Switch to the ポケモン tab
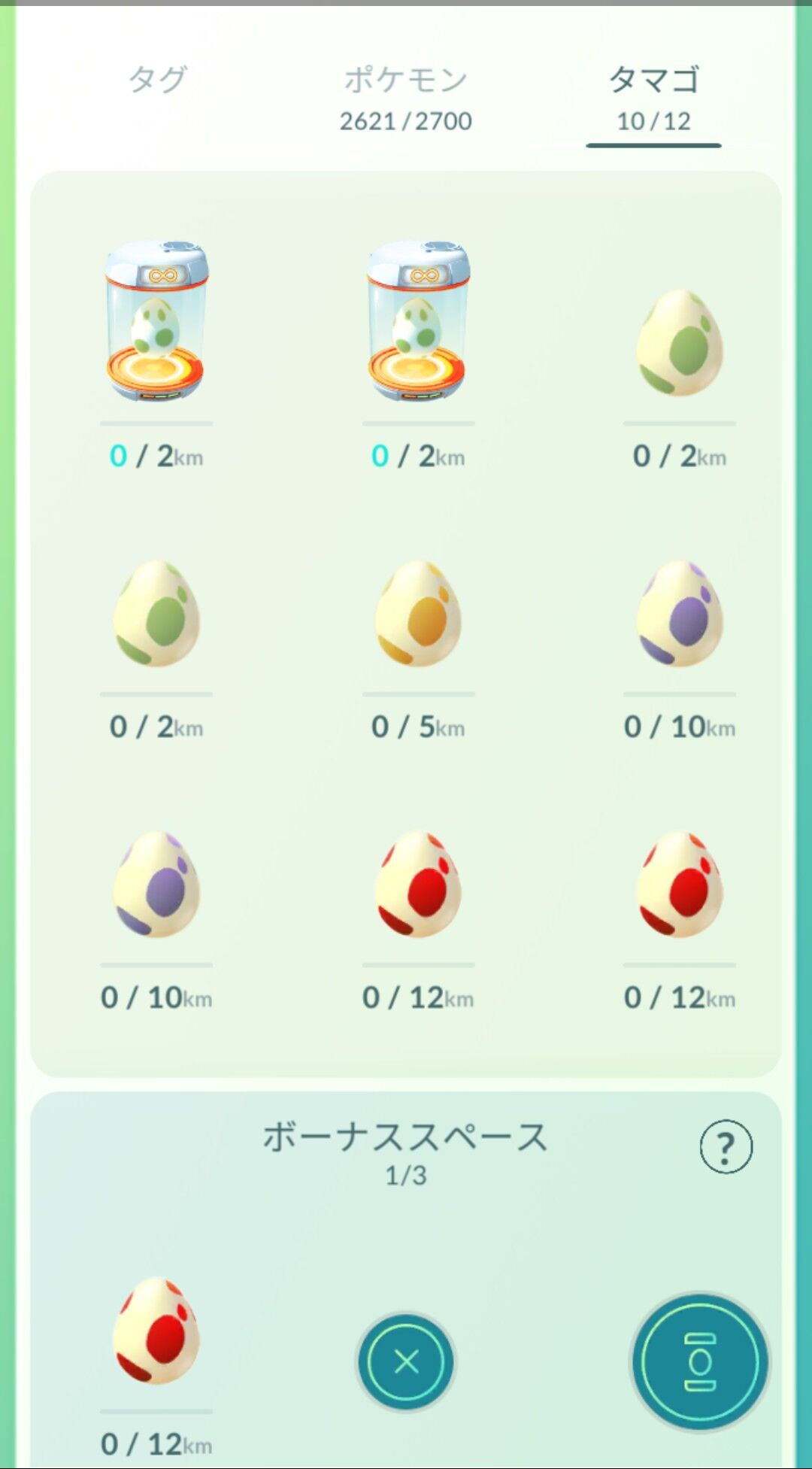The height and width of the screenshot is (1469, 812). pos(406,98)
